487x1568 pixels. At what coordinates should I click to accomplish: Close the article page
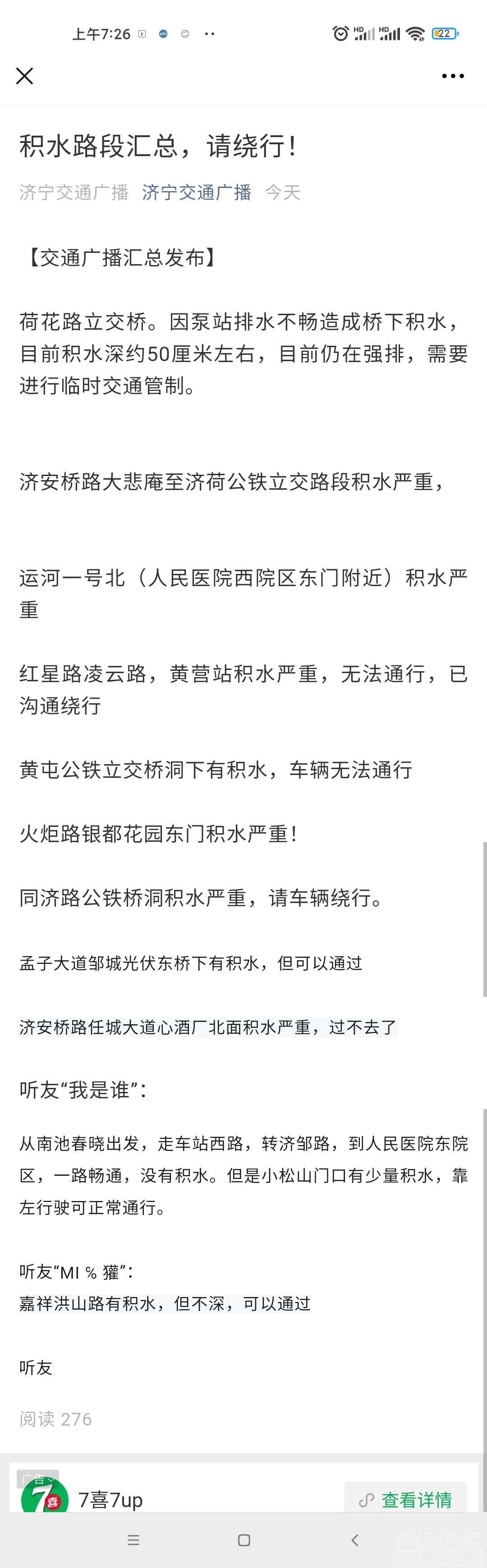[x=24, y=76]
